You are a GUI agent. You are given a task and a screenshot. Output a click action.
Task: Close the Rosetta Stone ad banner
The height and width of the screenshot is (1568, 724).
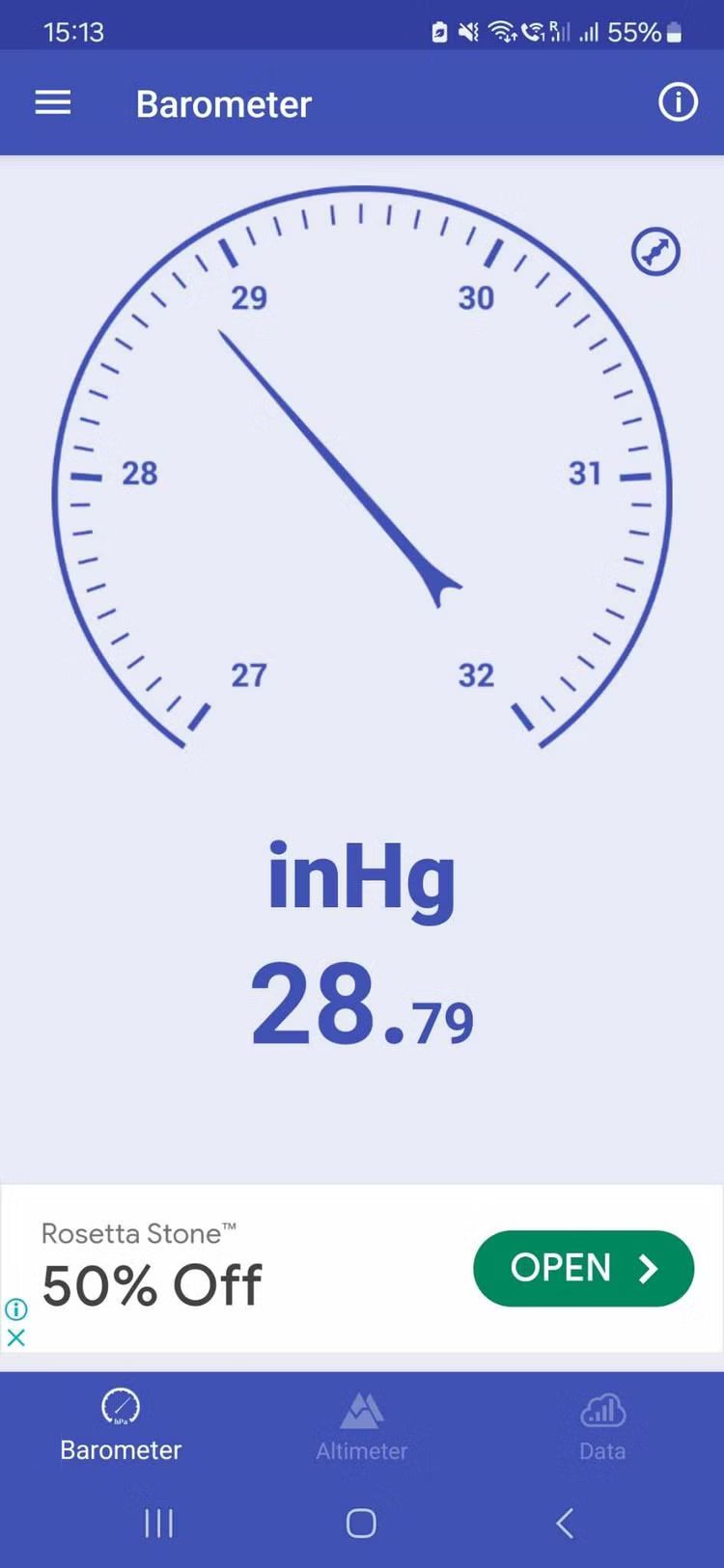coord(16,1337)
